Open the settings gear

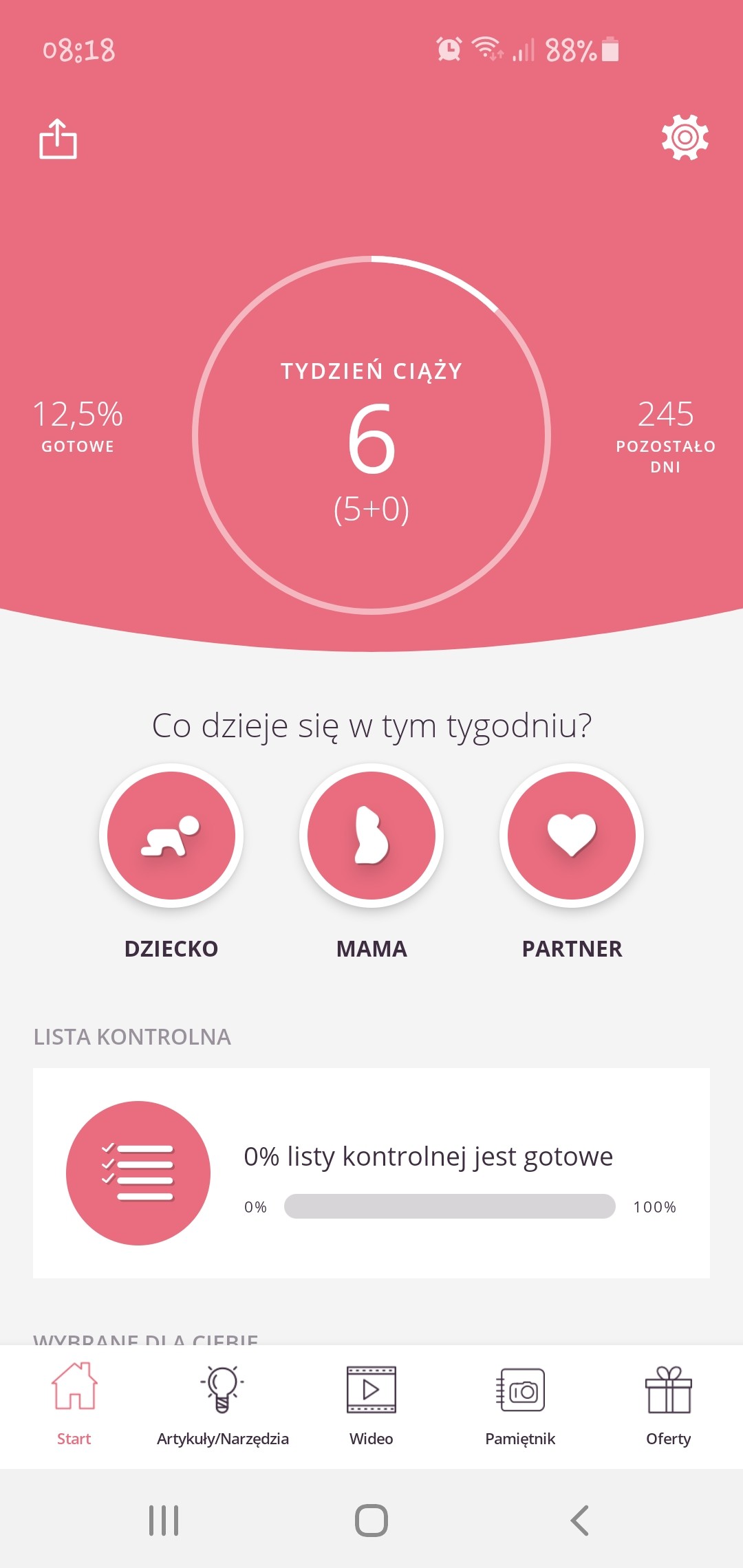[x=685, y=138]
